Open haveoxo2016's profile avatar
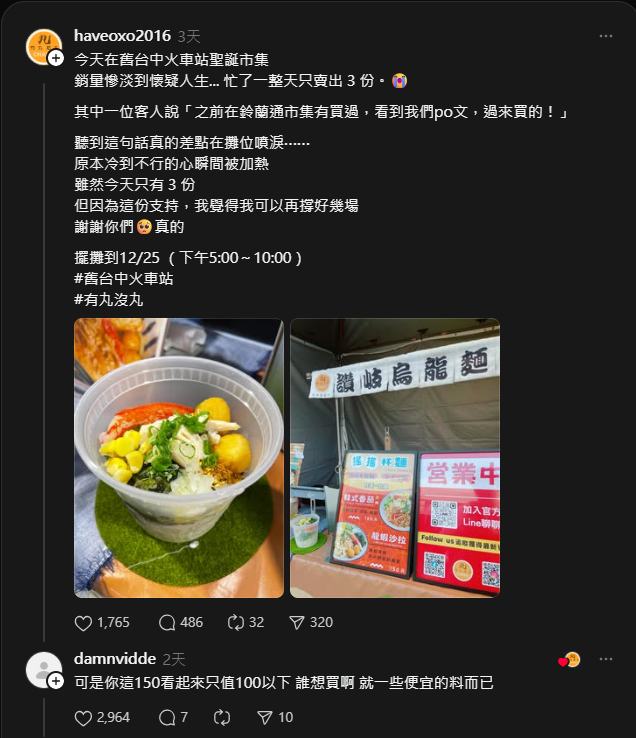Image resolution: width=636 pixels, height=738 pixels. tap(43, 46)
